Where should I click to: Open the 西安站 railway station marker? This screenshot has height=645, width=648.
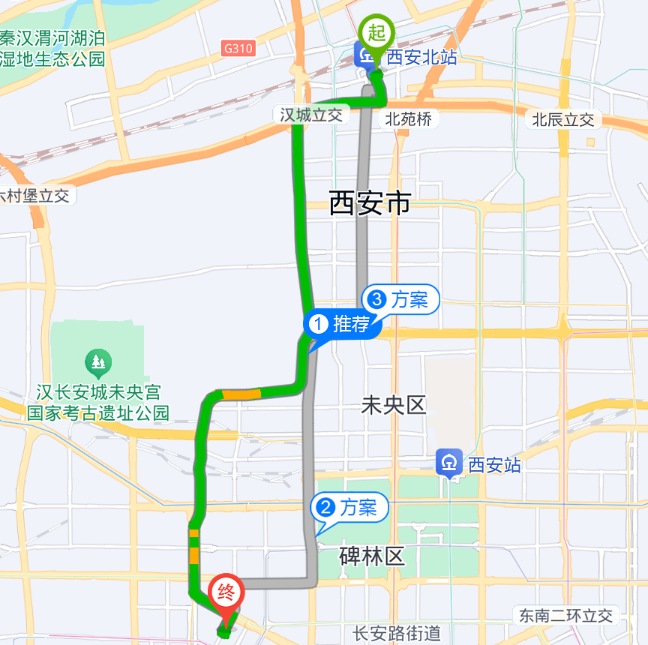click(x=449, y=463)
